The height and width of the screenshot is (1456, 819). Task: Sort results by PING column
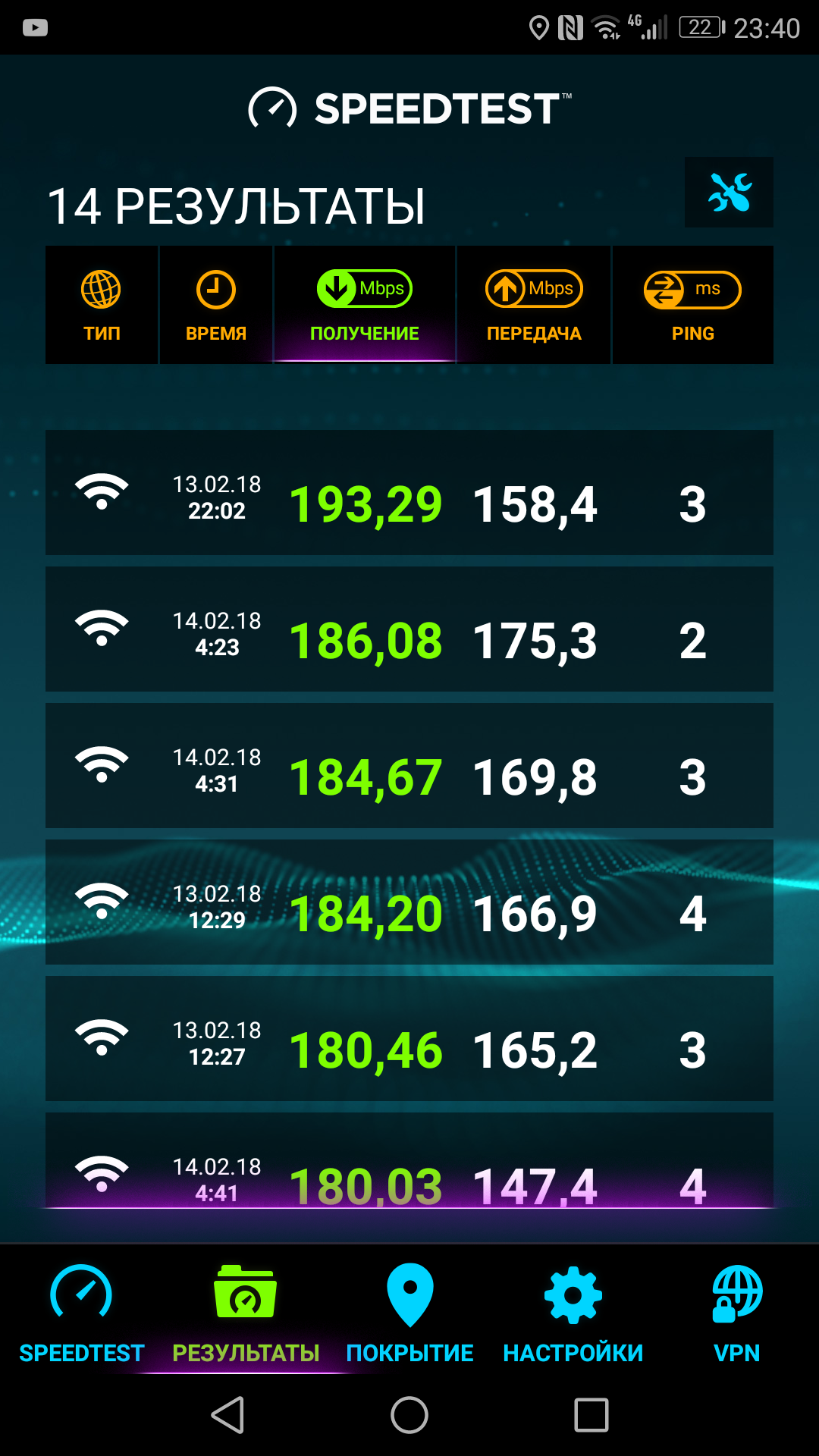[x=692, y=305]
